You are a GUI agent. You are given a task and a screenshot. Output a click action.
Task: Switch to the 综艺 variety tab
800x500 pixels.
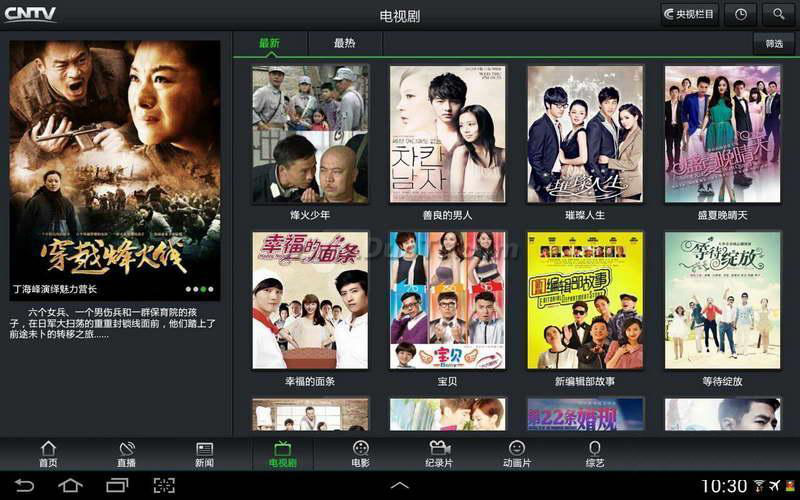pyautogui.click(x=594, y=454)
